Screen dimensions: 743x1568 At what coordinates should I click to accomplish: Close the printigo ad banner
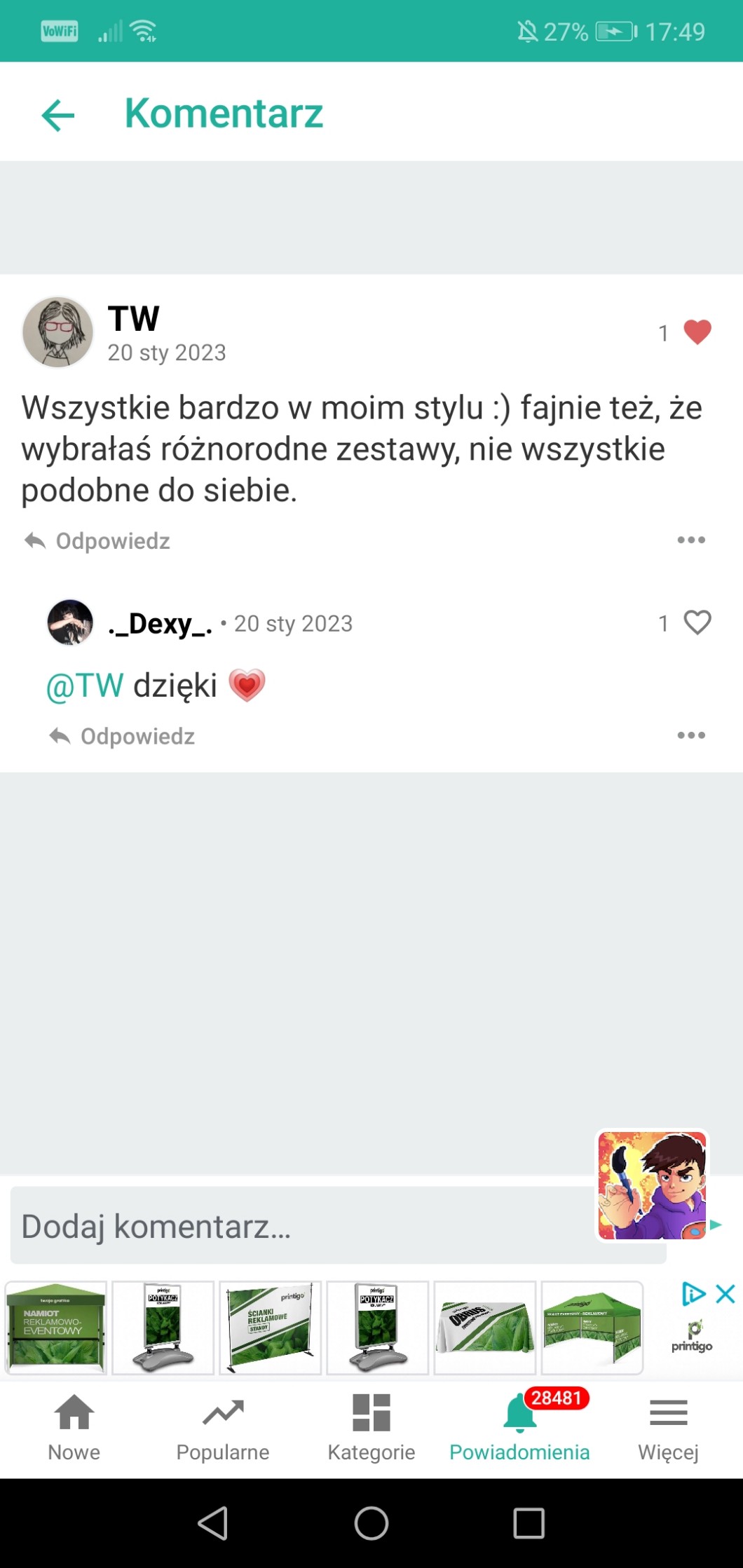tap(725, 1293)
